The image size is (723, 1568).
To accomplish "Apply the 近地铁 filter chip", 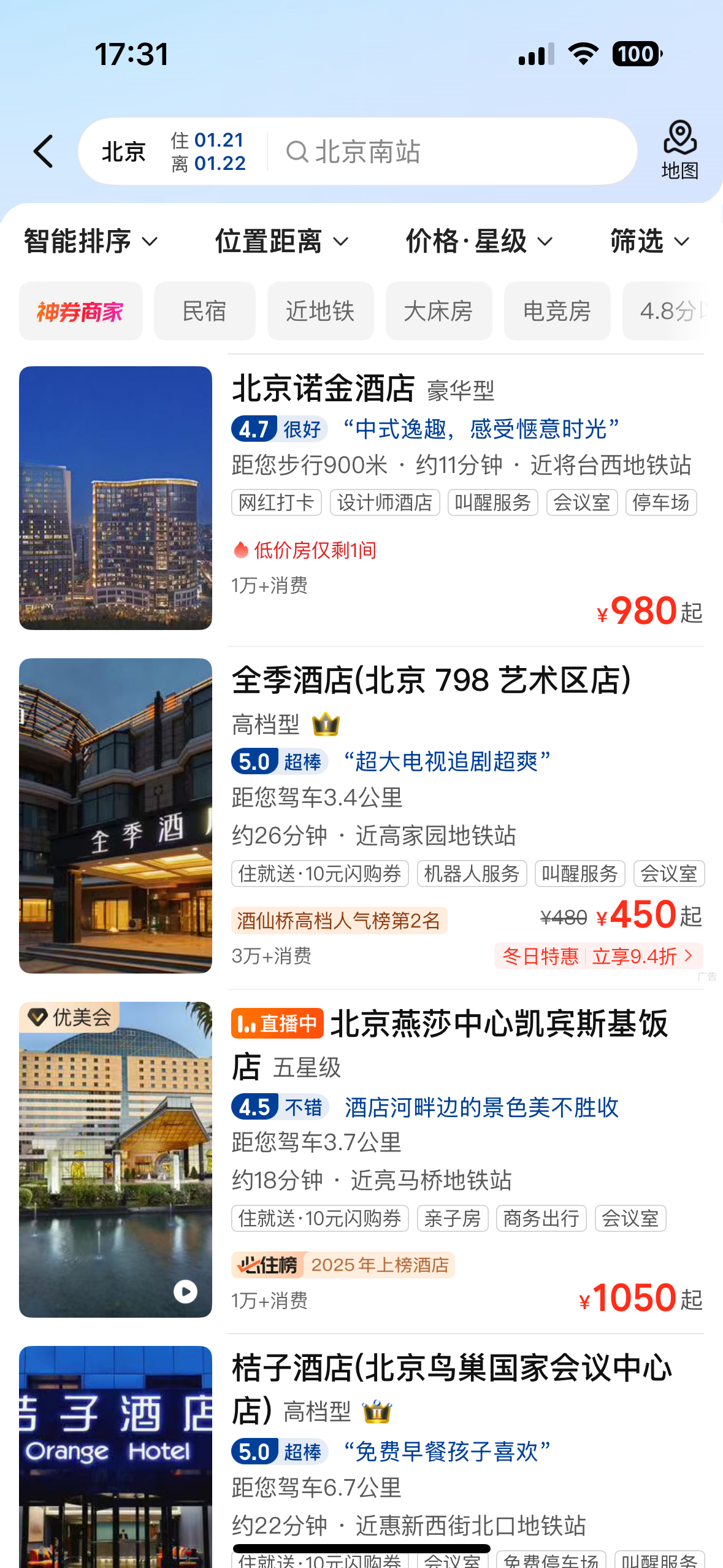I will pyautogui.click(x=320, y=312).
